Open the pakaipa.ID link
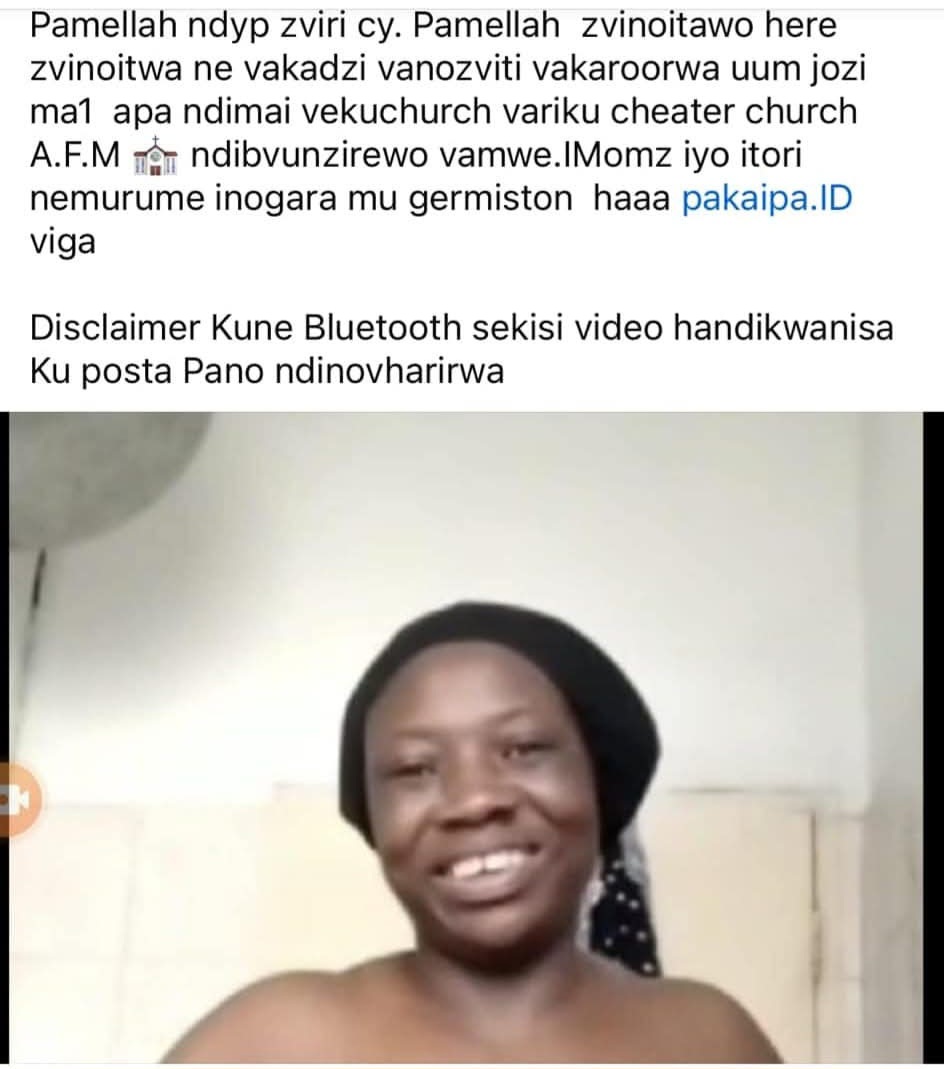This screenshot has height=1069, width=944. (766, 199)
